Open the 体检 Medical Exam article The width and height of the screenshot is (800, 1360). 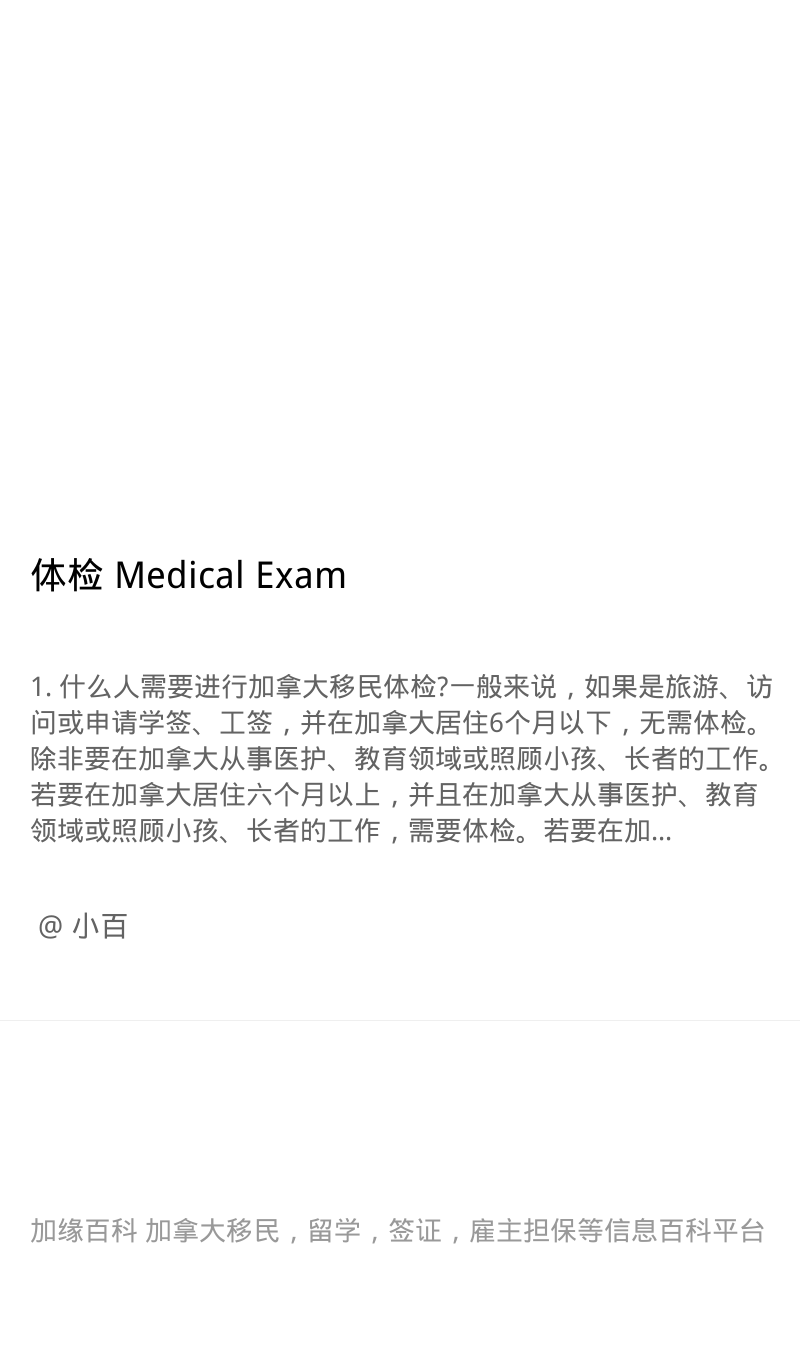(189, 575)
